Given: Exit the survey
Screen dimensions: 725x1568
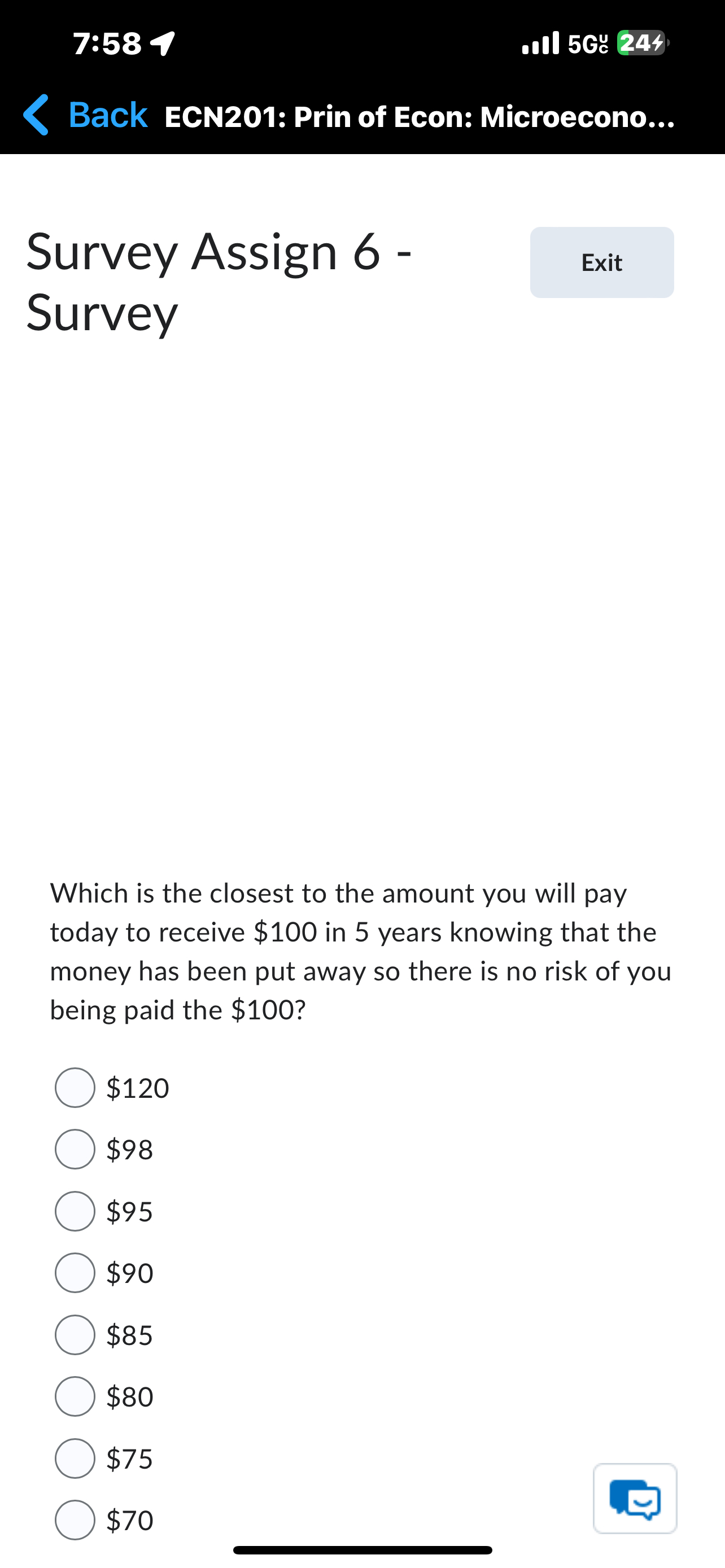Looking at the screenshot, I should (x=601, y=262).
